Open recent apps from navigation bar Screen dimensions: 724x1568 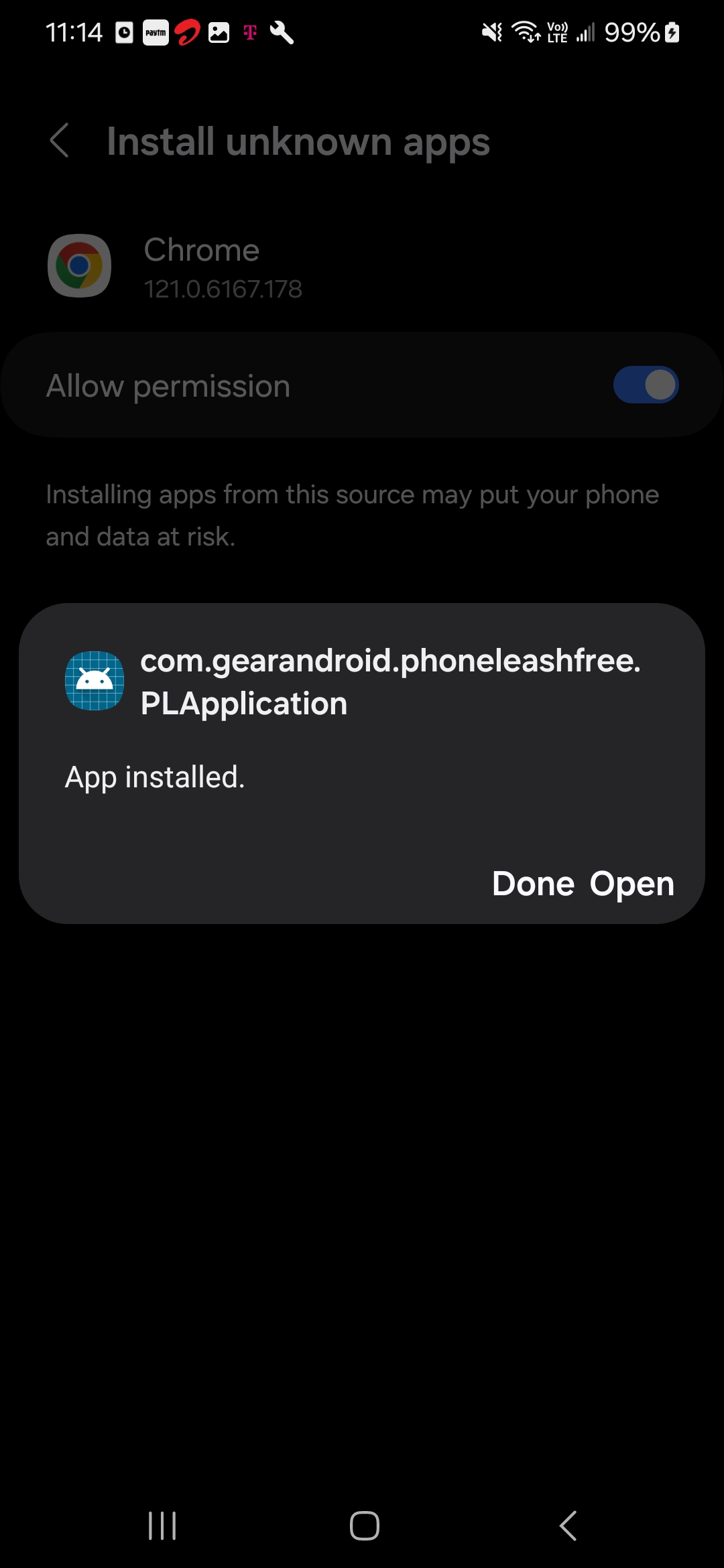(162, 1526)
